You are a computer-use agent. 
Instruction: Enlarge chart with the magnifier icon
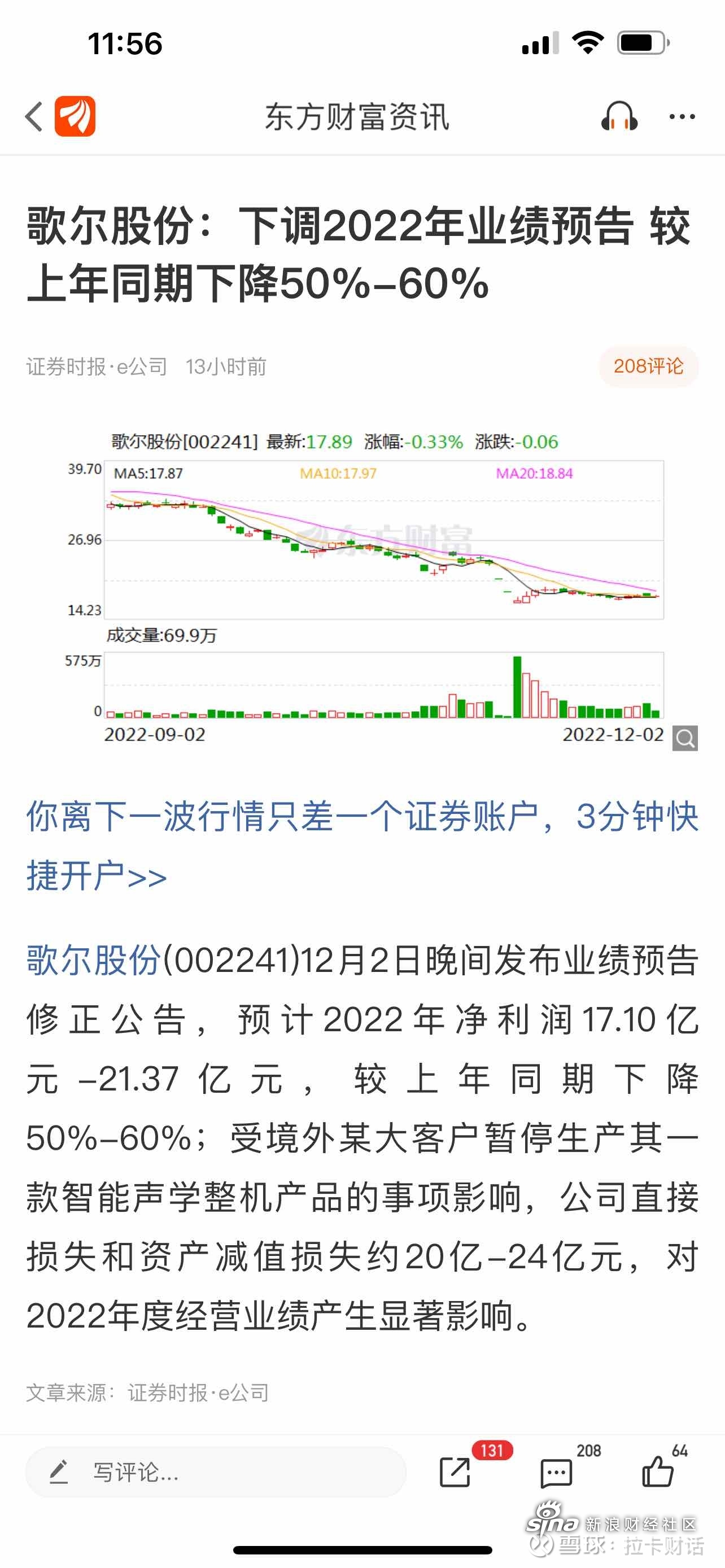685,738
